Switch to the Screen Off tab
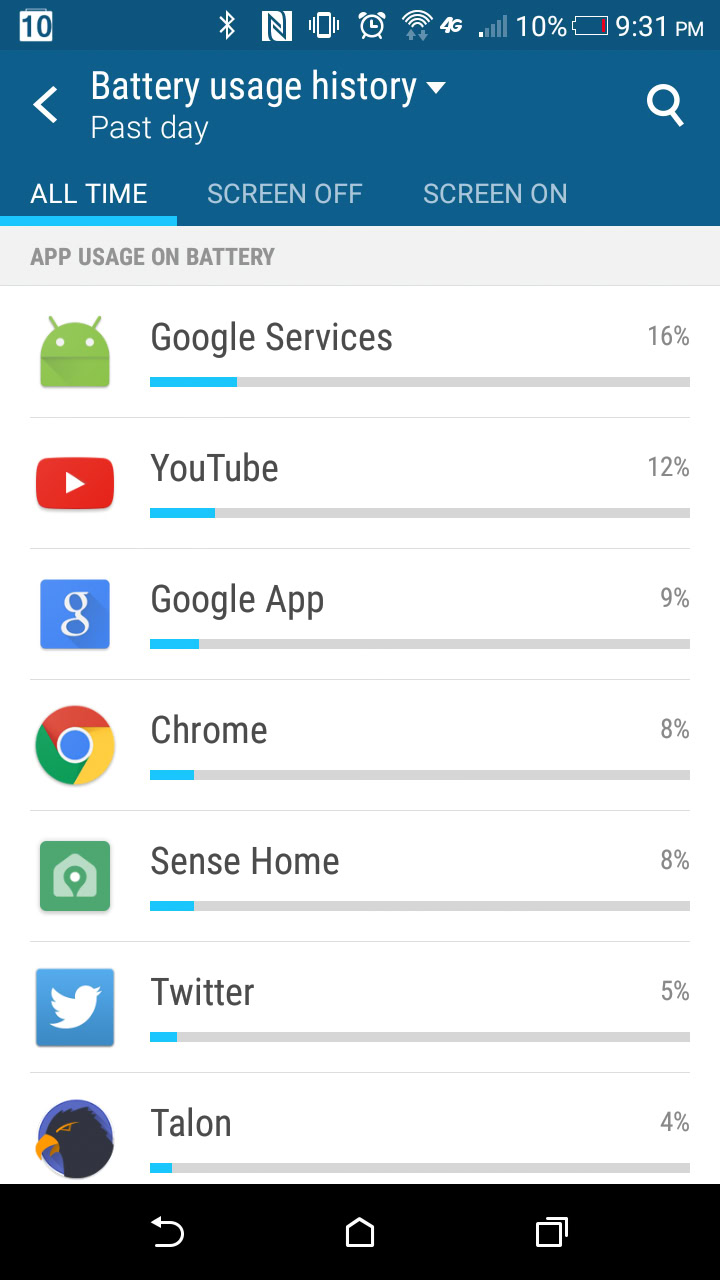 (x=284, y=194)
